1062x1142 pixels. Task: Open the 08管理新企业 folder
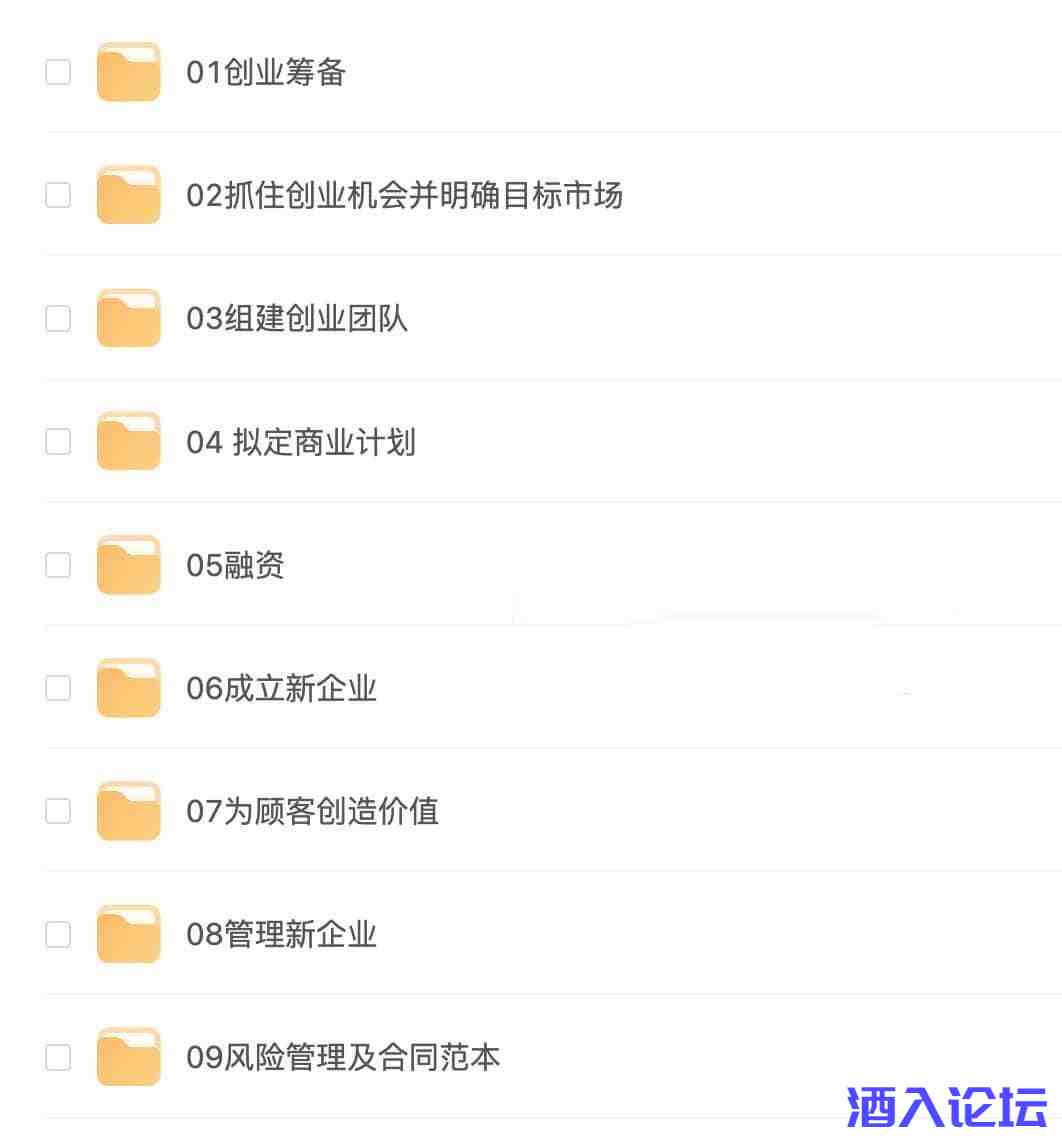tap(281, 934)
